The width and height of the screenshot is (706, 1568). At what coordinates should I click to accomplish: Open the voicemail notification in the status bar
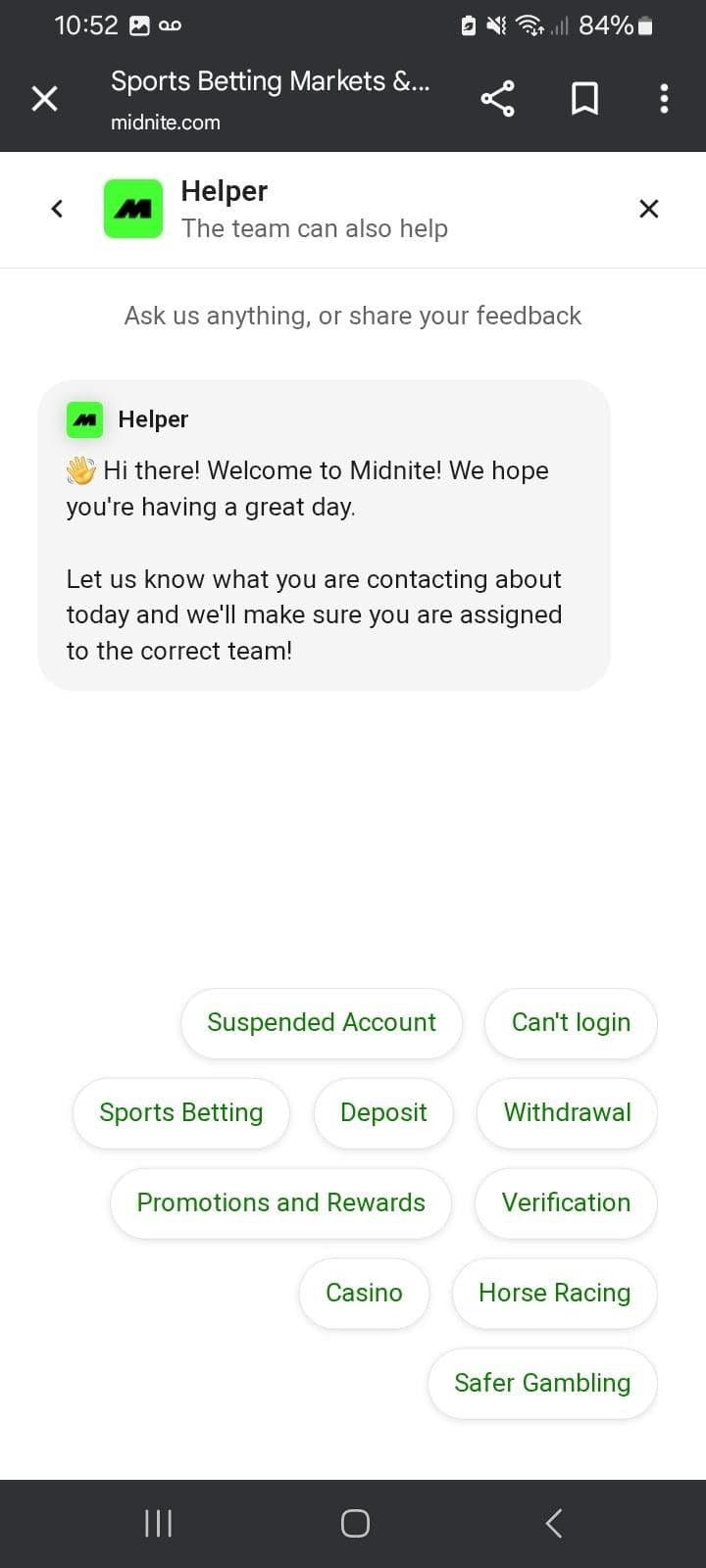(x=169, y=25)
